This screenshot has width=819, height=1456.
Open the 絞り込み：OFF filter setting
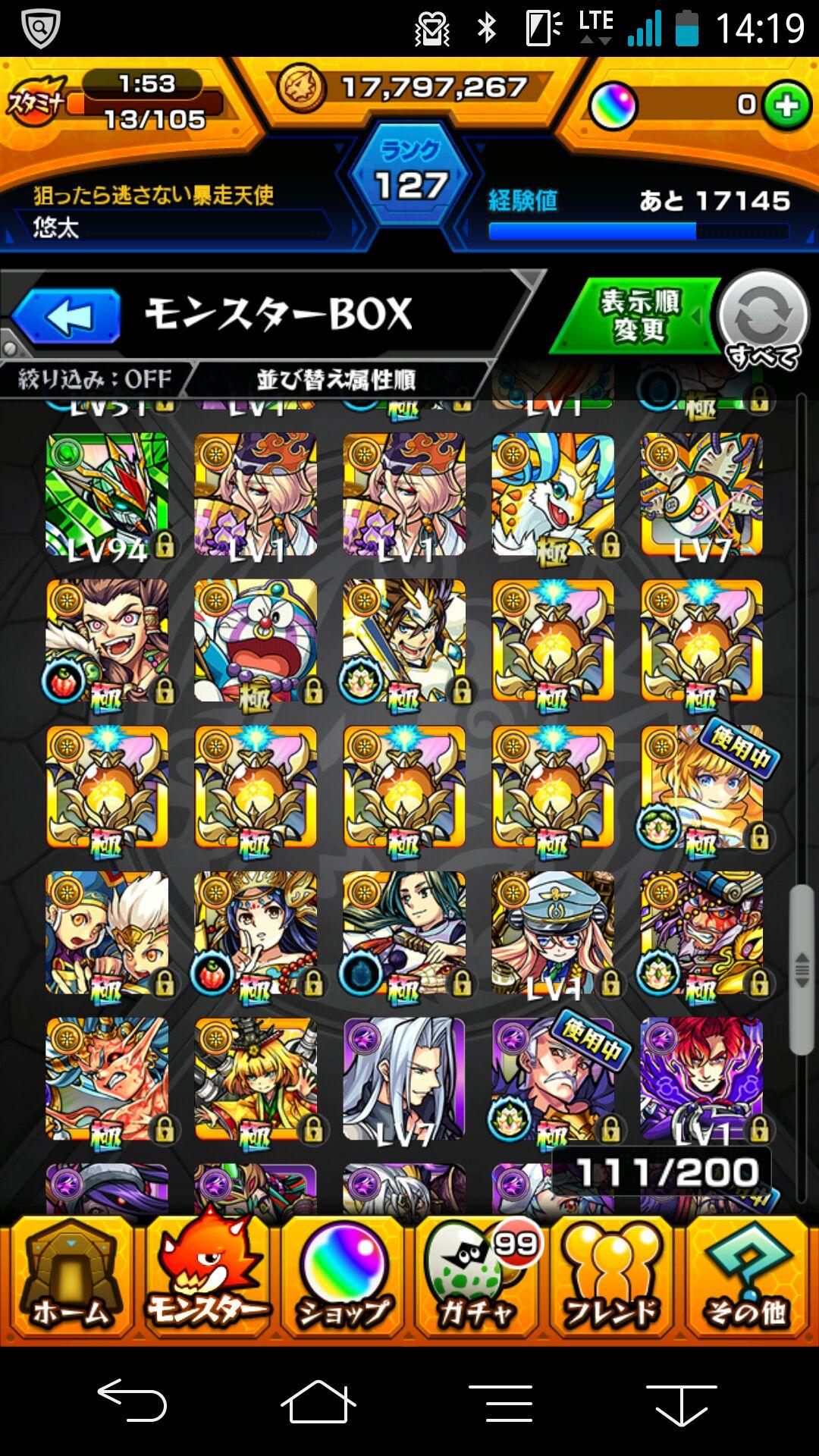pyautogui.click(x=95, y=378)
